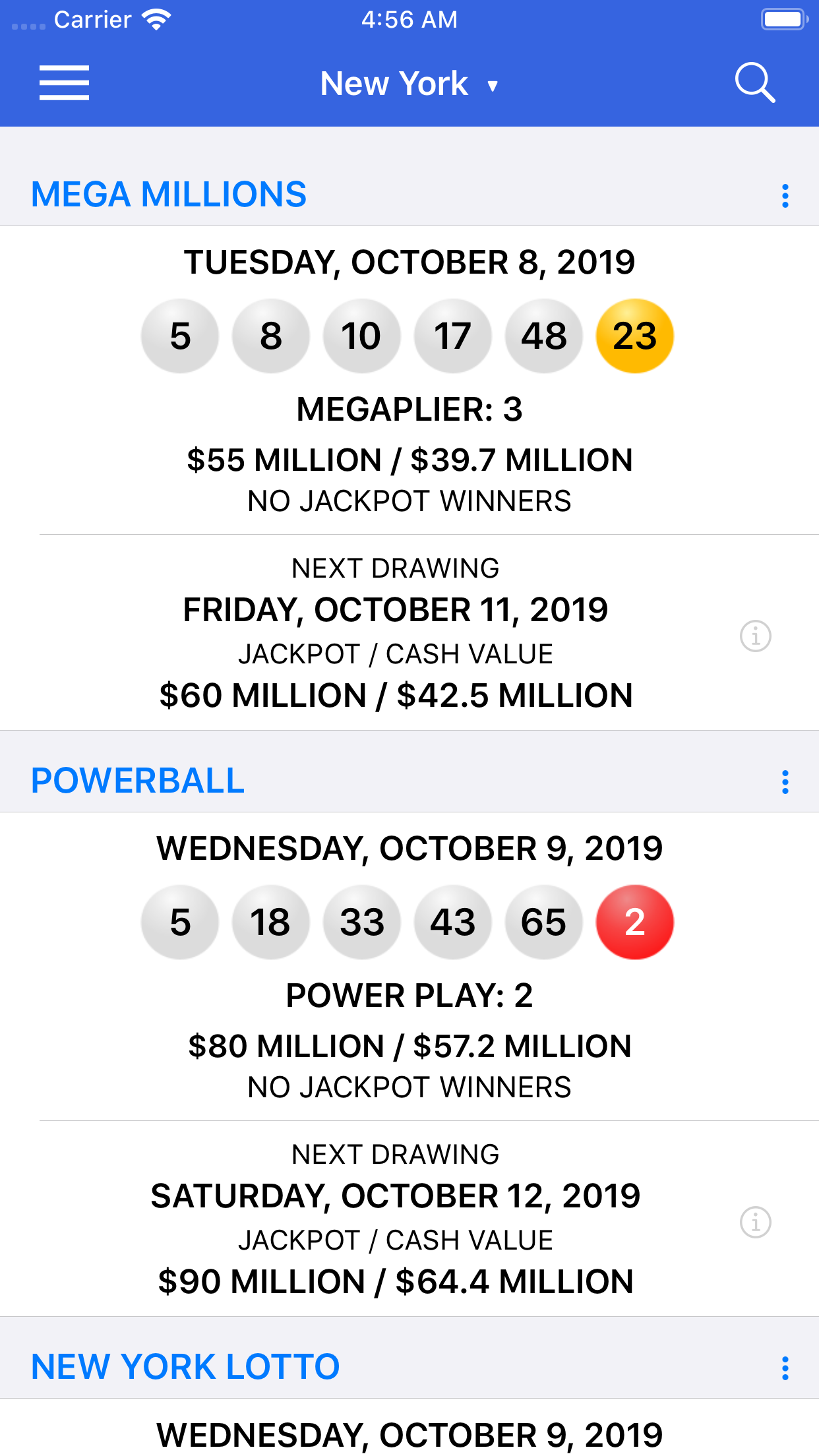This screenshot has width=819, height=1456.
Task: Select the Powerball number 65 ball
Action: pos(544,922)
